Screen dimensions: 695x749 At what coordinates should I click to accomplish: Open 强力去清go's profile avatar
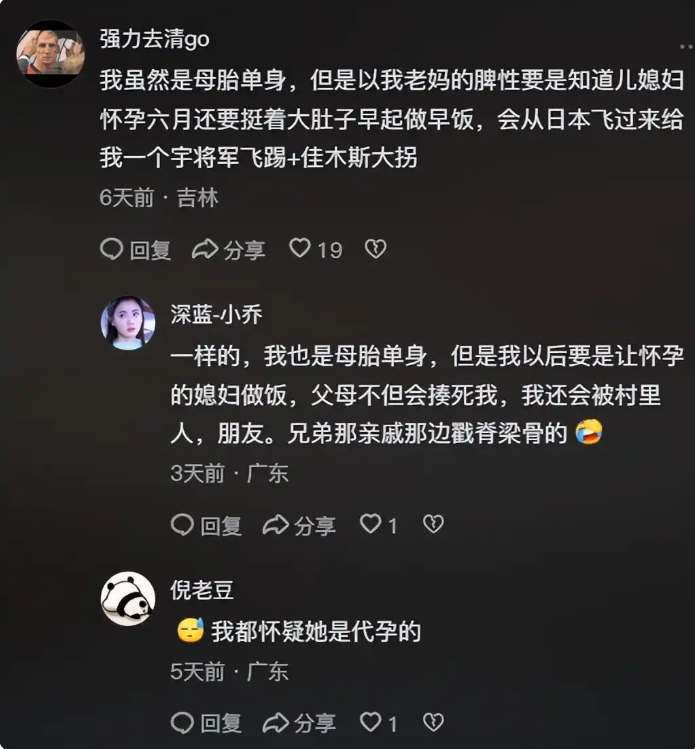click(50, 54)
